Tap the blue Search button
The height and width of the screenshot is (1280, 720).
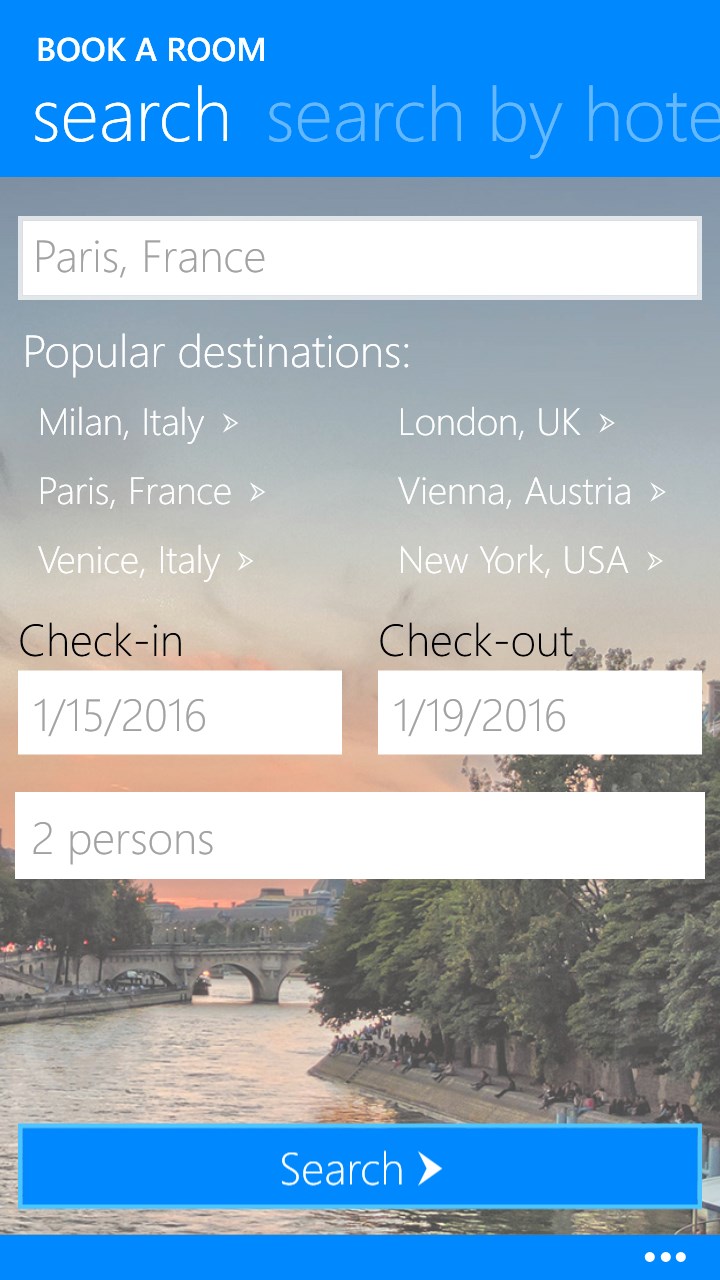click(360, 1168)
